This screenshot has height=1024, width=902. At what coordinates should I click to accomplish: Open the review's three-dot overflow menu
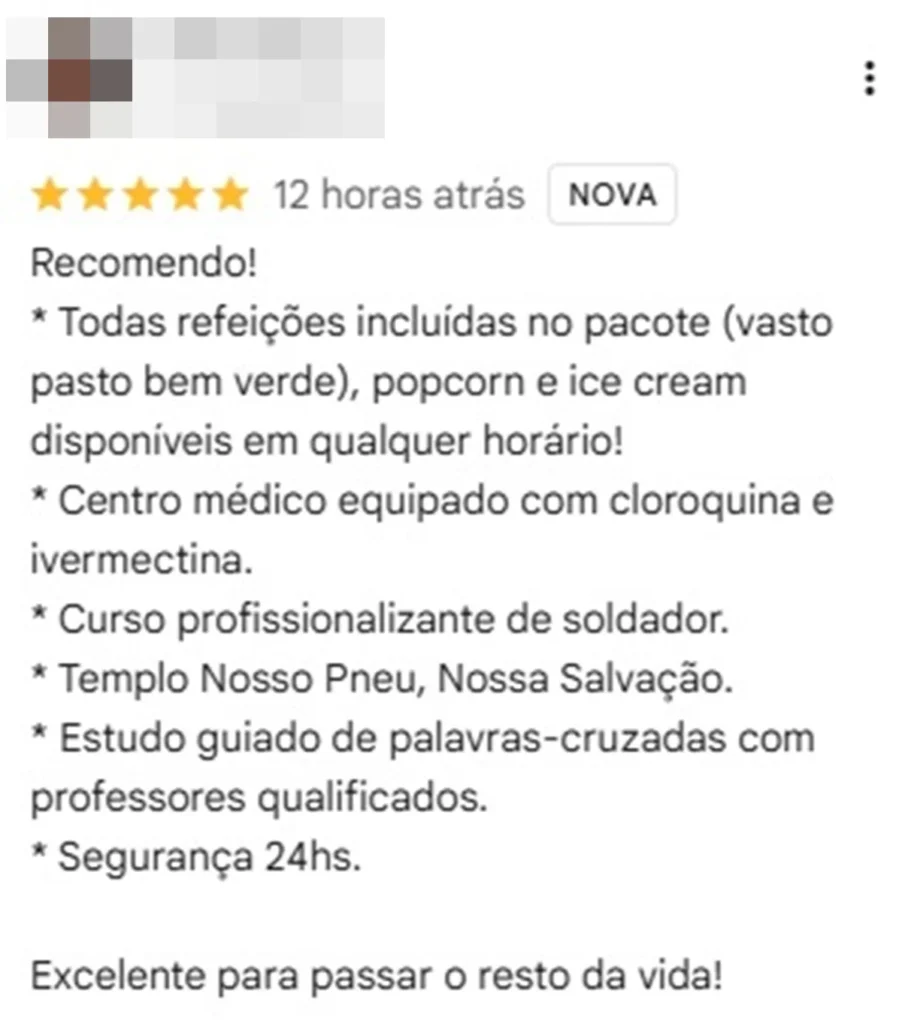[869, 78]
